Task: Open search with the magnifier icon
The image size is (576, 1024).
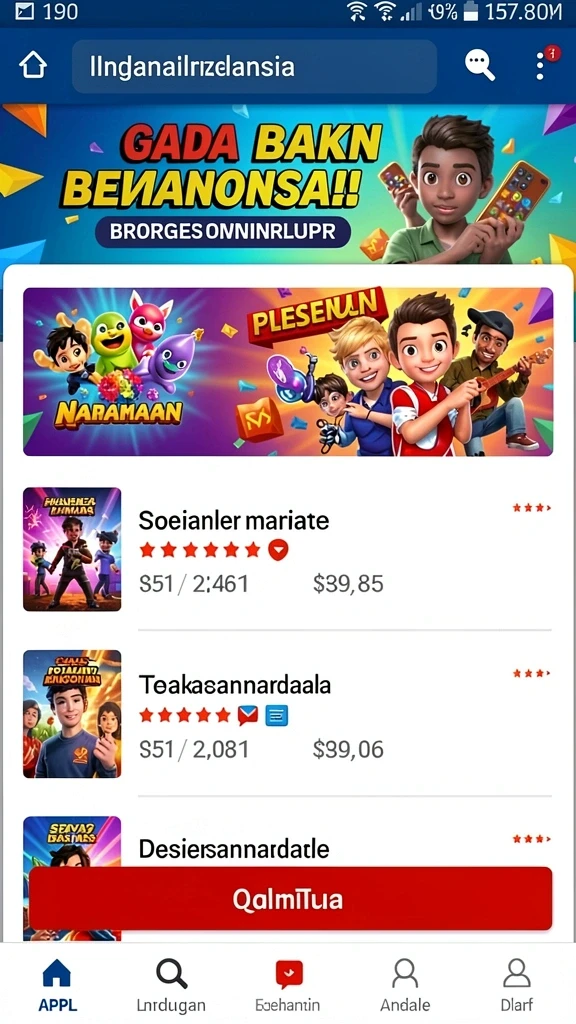Action: click(x=480, y=66)
